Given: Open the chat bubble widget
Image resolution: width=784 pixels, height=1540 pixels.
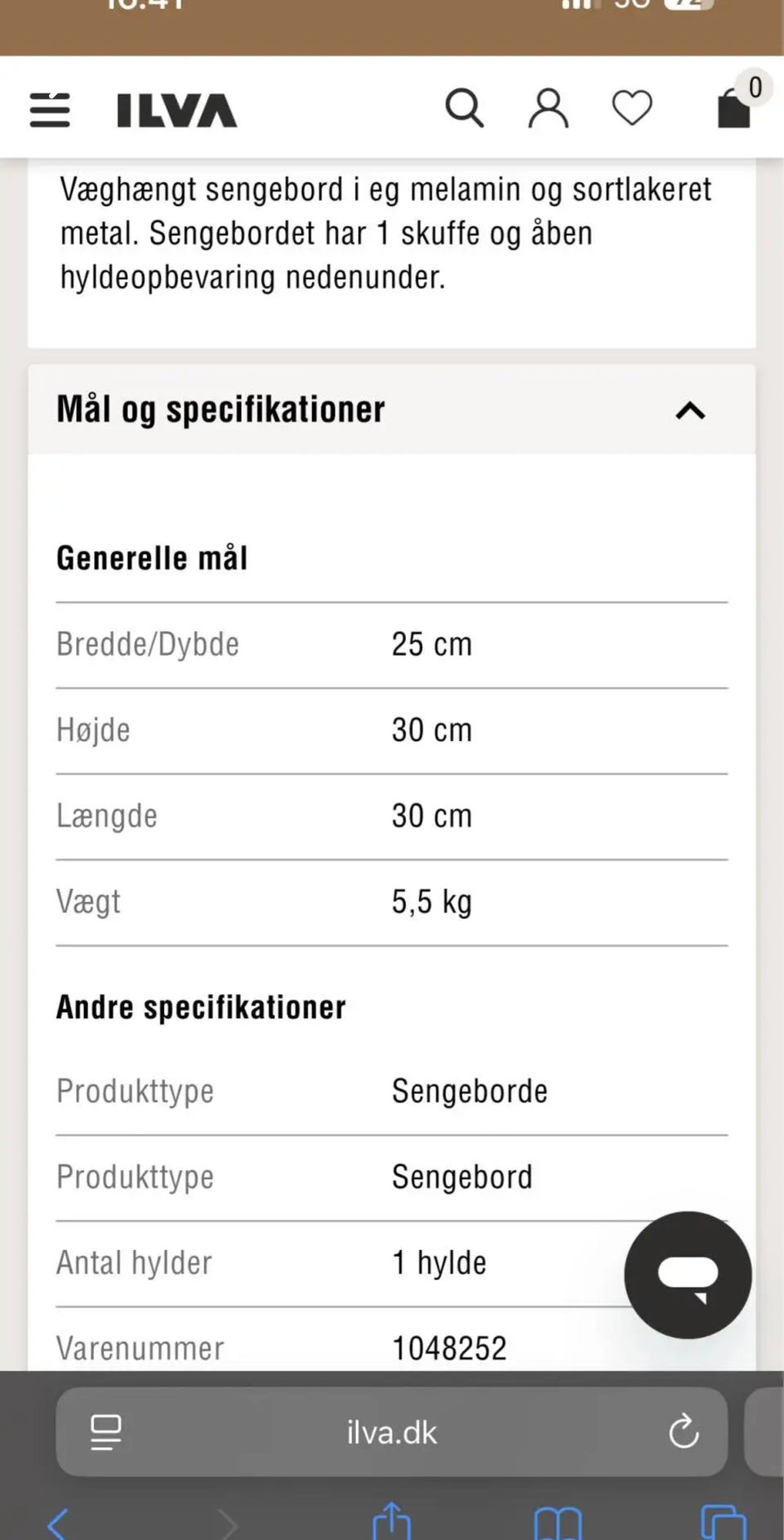Looking at the screenshot, I should coord(688,1275).
